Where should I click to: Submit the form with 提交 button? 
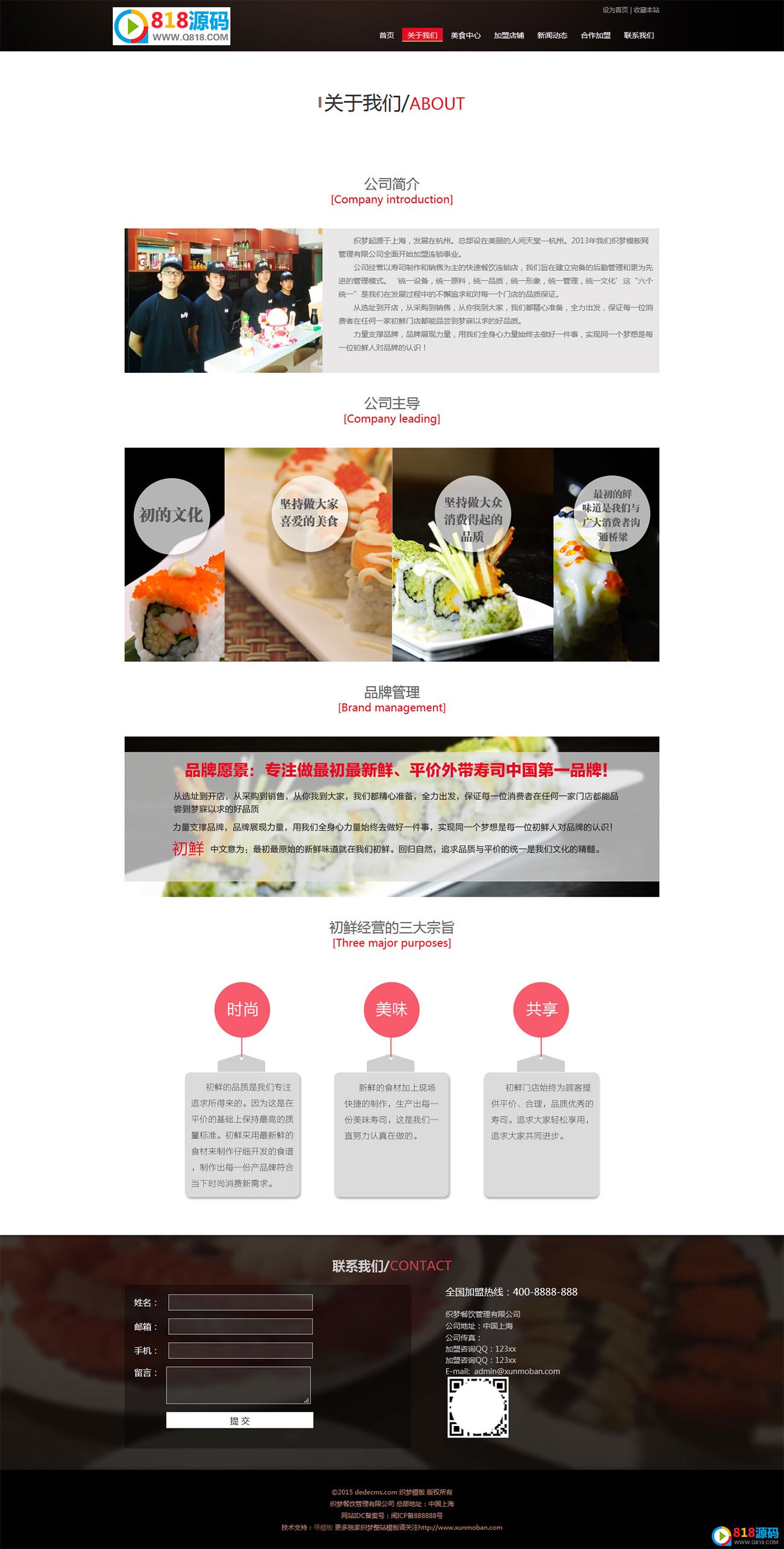pyautogui.click(x=239, y=1420)
